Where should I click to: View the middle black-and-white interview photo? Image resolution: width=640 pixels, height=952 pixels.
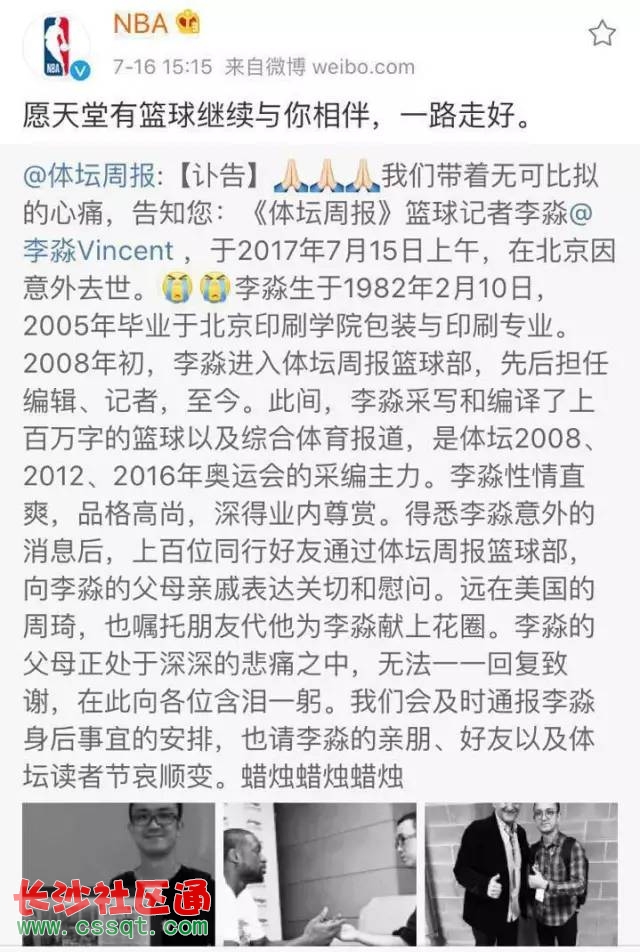point(319,873)
